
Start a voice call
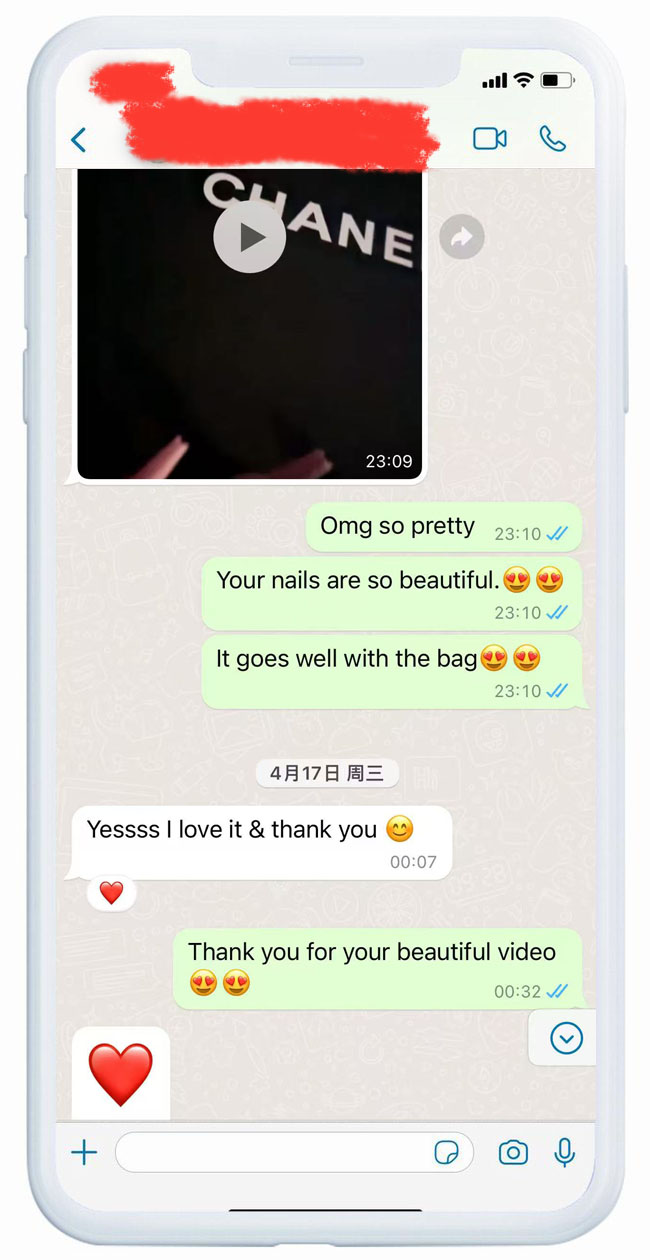552,139
